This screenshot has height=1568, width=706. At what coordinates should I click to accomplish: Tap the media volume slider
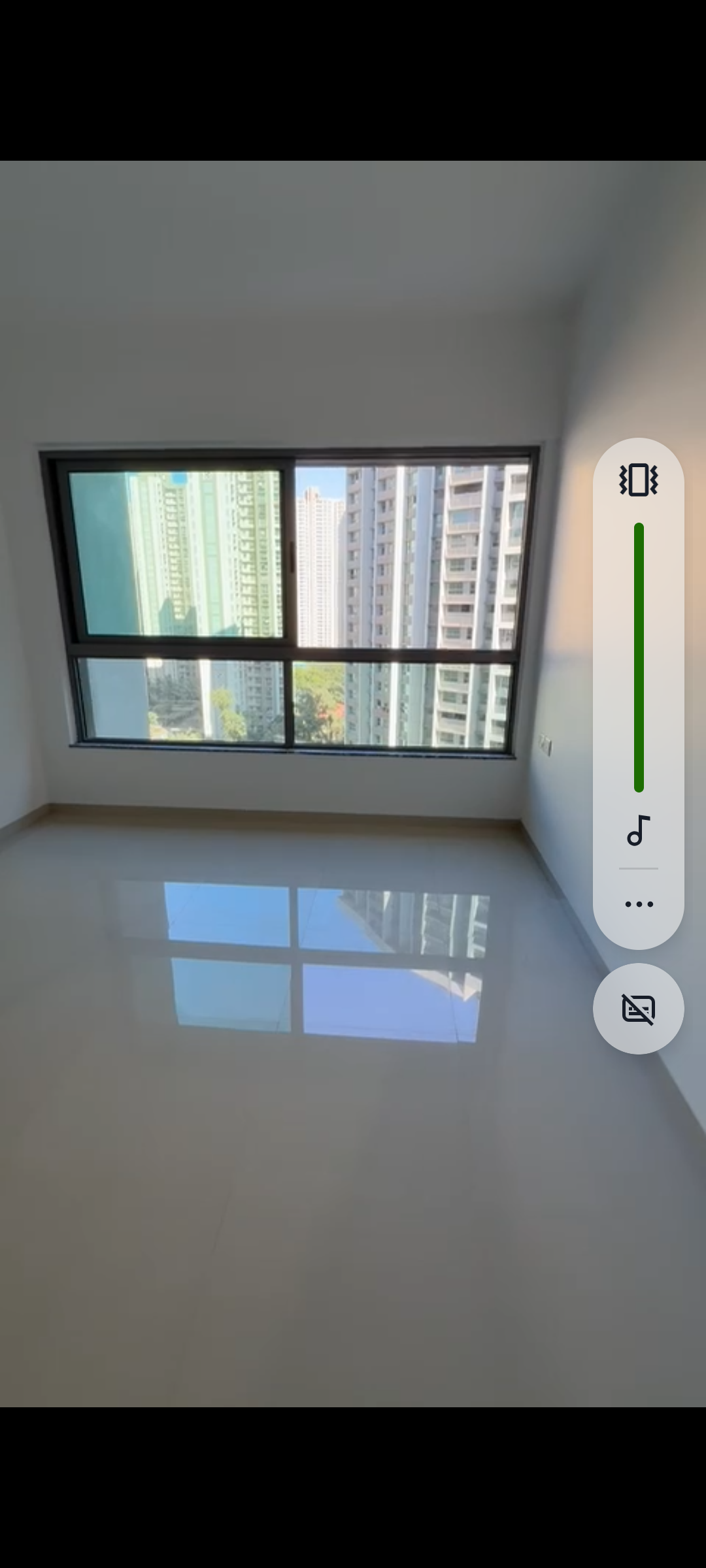(639, 657)
